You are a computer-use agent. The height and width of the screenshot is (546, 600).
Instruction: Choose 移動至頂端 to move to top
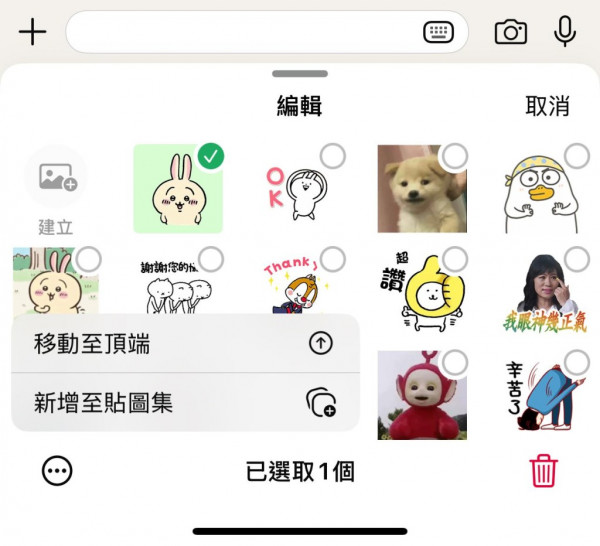(185, 343)
